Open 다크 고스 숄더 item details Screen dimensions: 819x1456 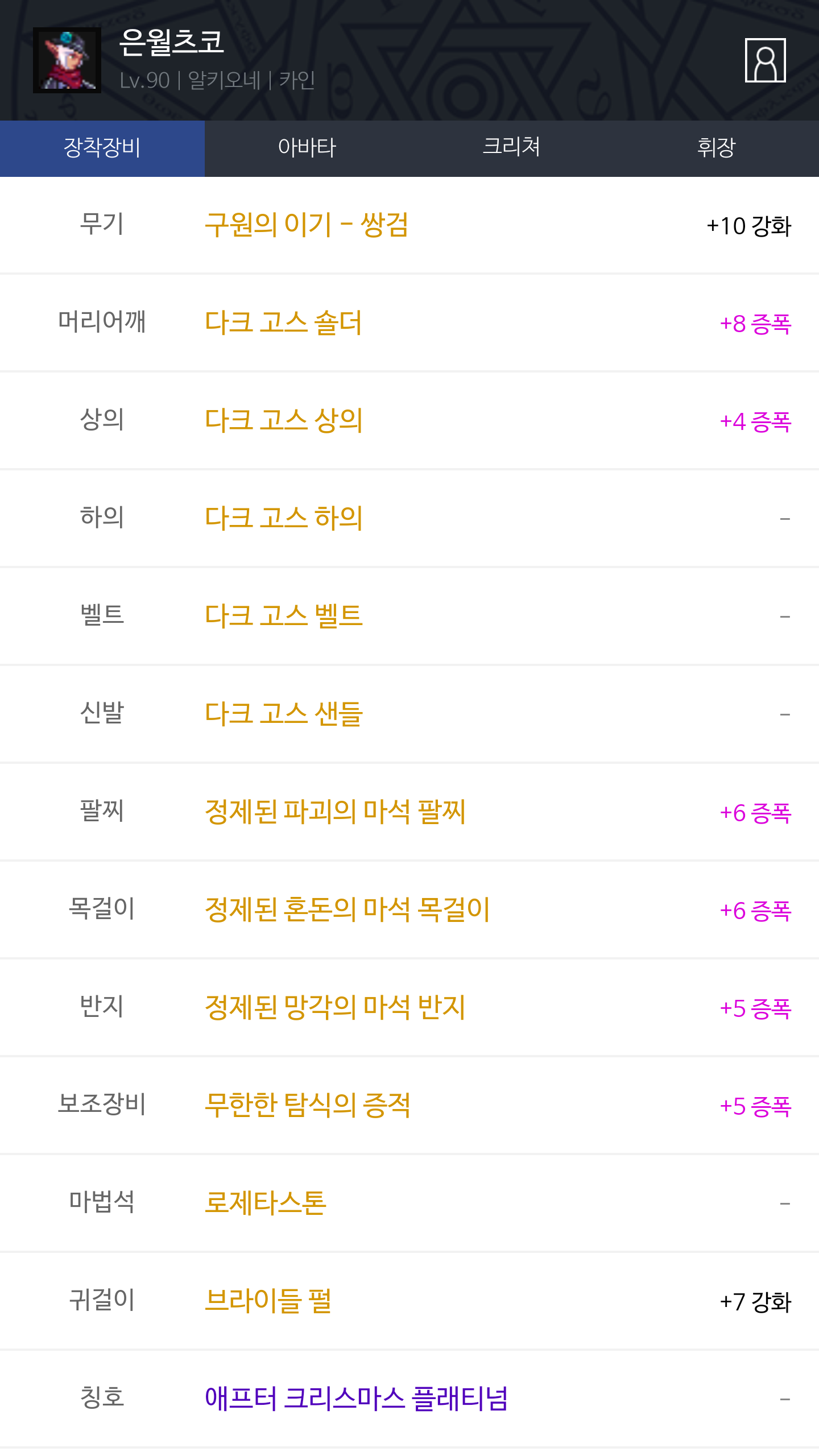(x=283, y=323)
